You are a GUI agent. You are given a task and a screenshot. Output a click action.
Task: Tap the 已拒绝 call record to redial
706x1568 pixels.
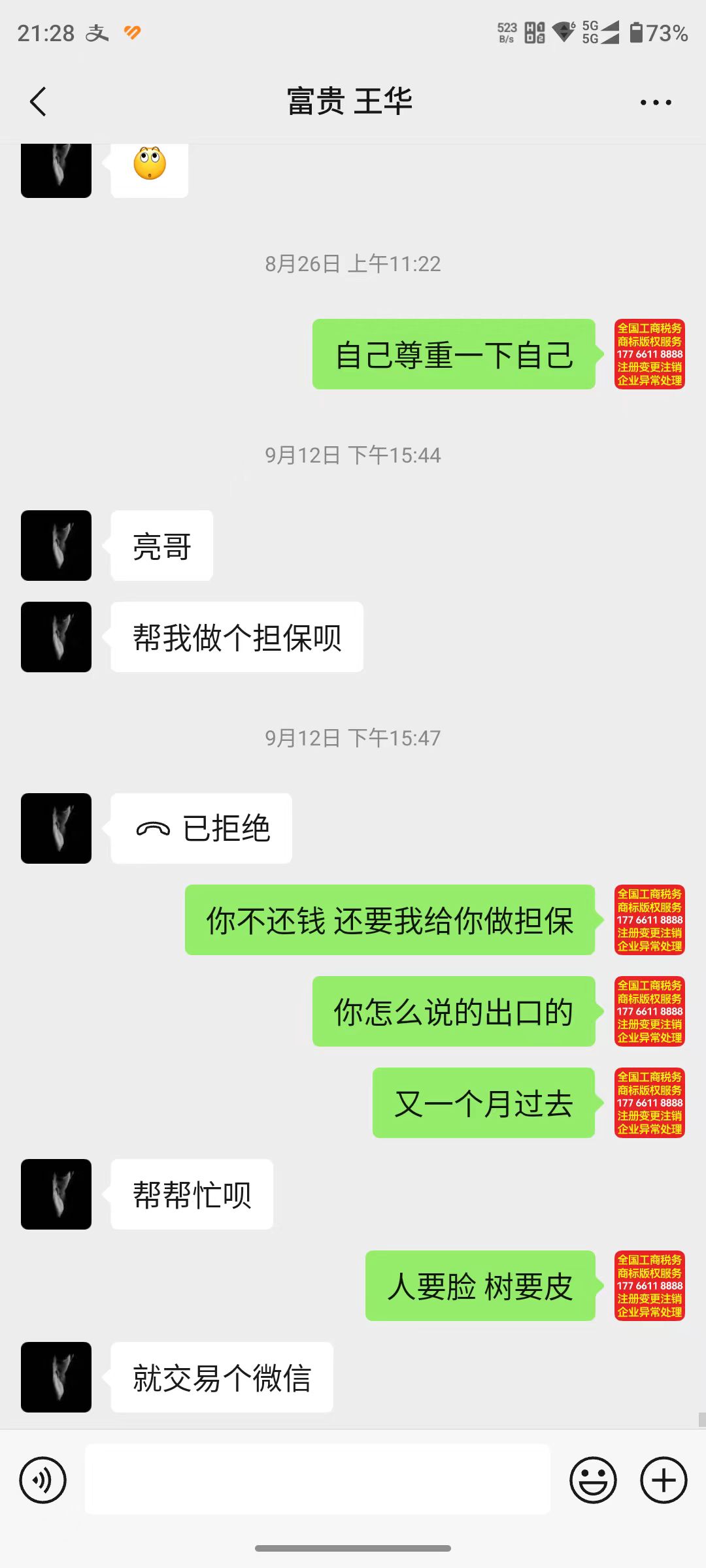click(x=201, y=828)
